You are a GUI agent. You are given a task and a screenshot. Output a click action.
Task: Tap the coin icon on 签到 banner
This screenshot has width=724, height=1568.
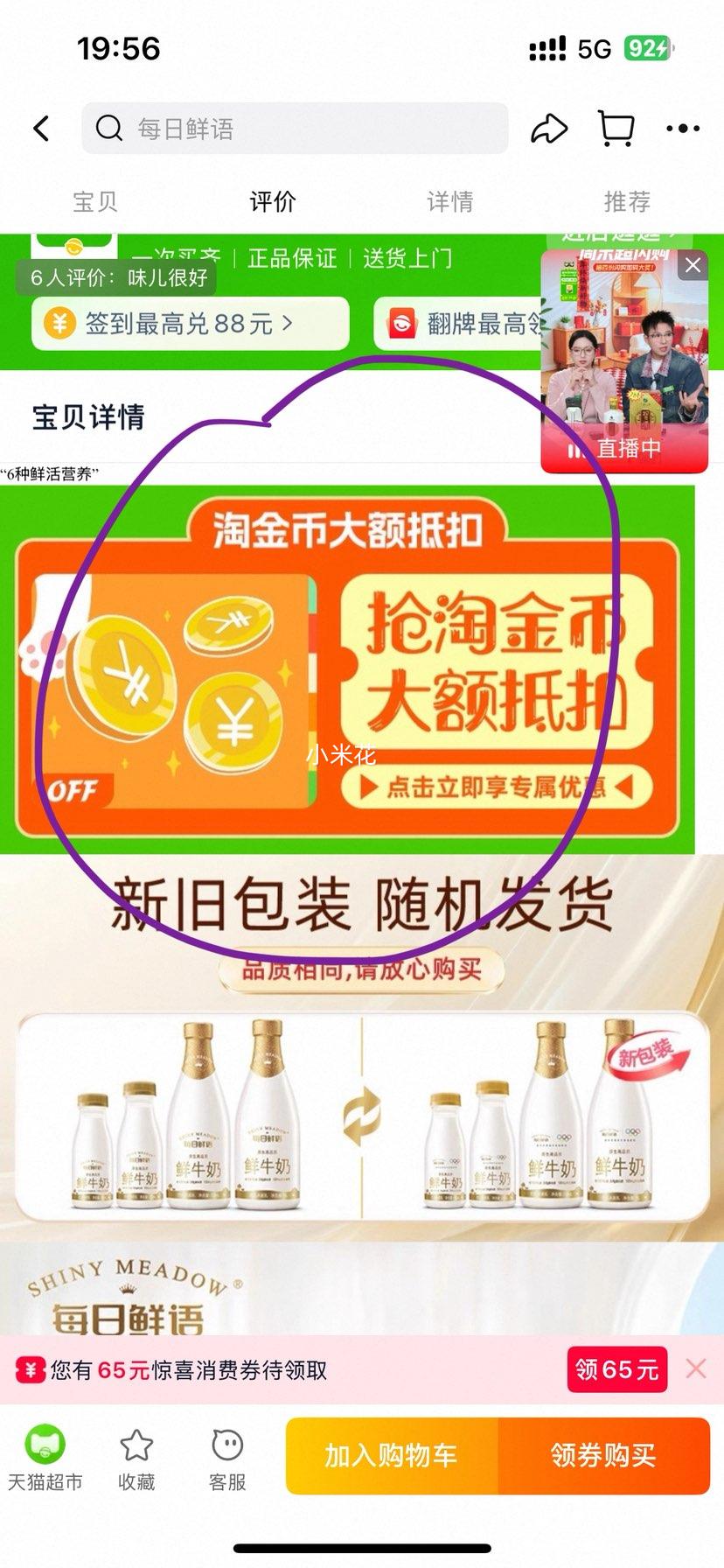click(x=59, y=323)
